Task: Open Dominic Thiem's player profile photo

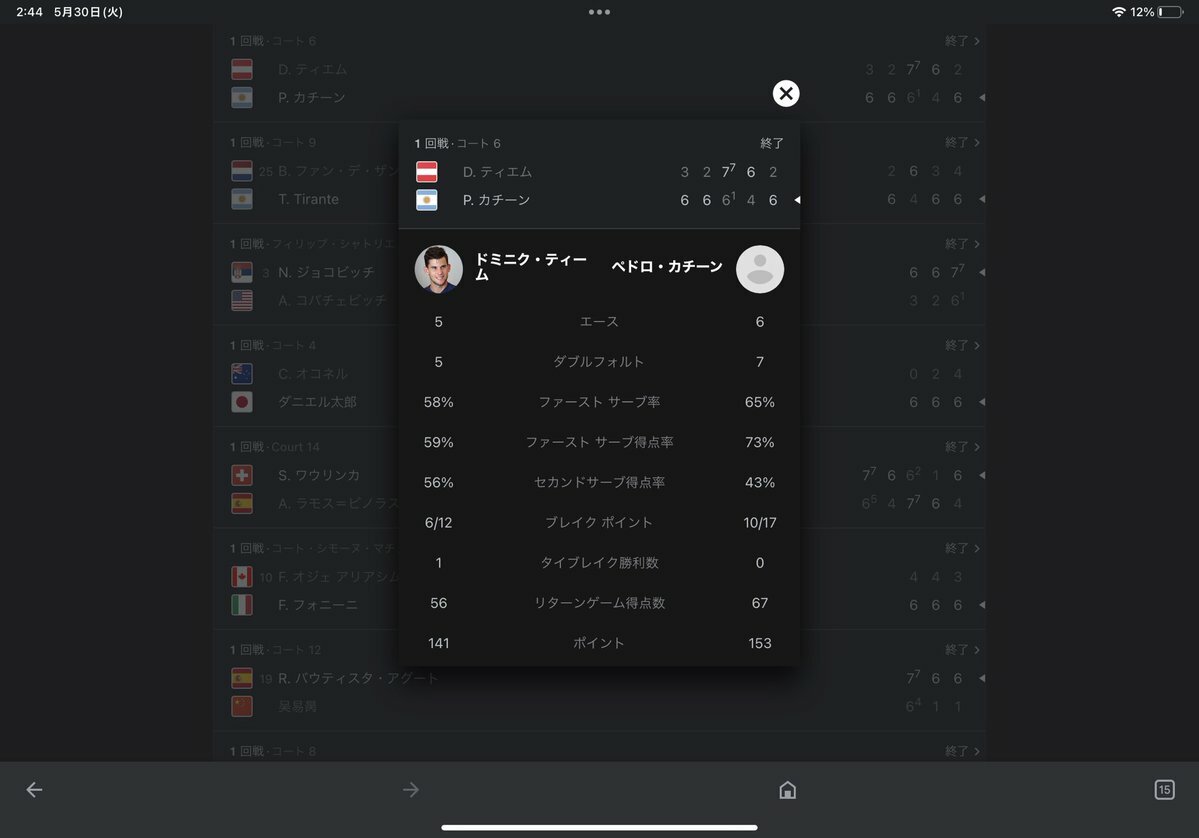Action: (x=439, y=269)
